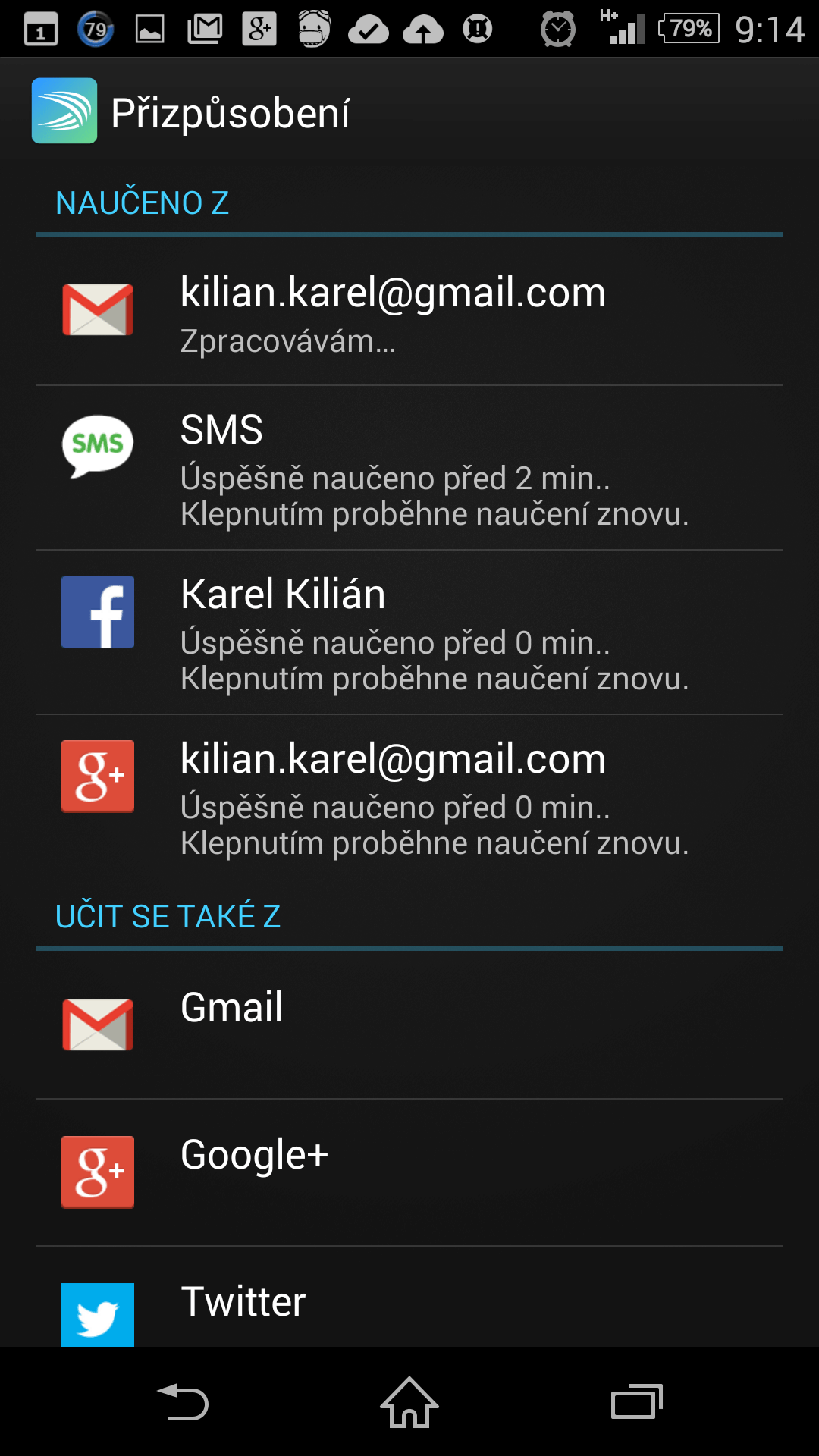Relearn from the Google+ kilian.karel@gmail.com account
Screen dimensions: 819x1456
point(409,798)
